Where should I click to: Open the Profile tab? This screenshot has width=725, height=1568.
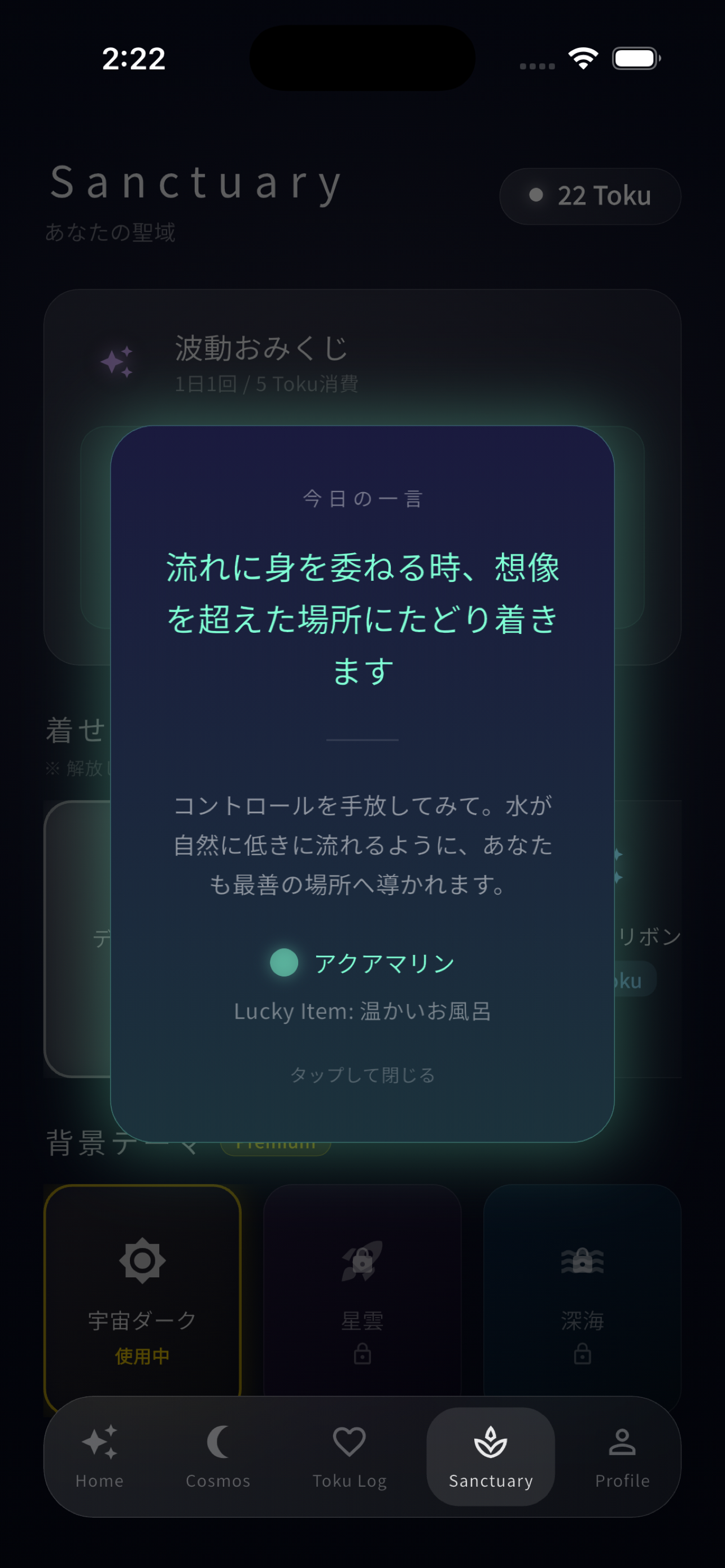point(622,1456)
